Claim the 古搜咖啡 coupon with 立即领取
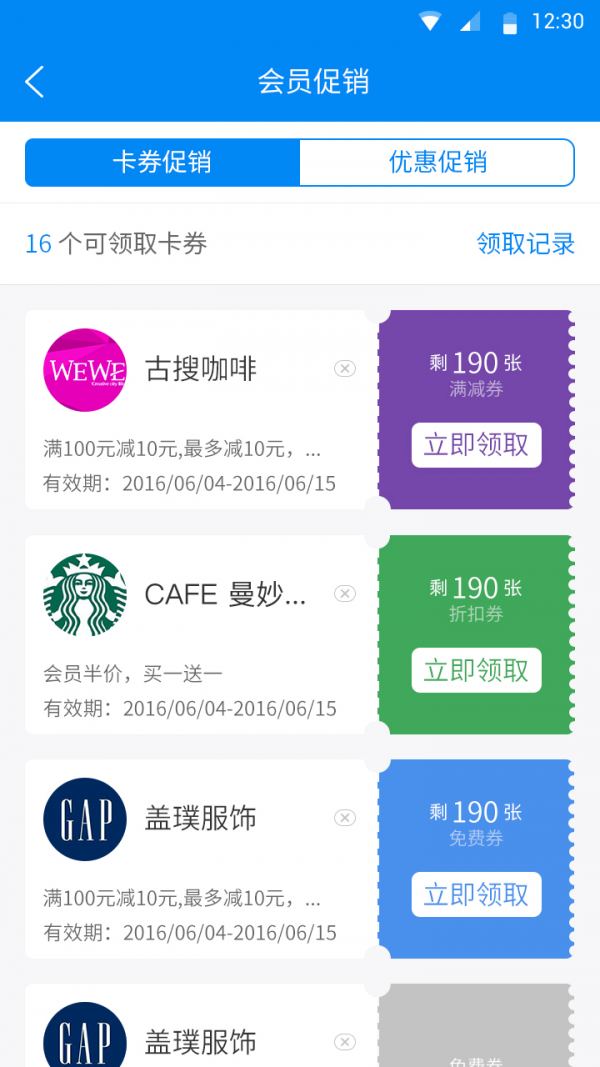 (x=476, y=445)
